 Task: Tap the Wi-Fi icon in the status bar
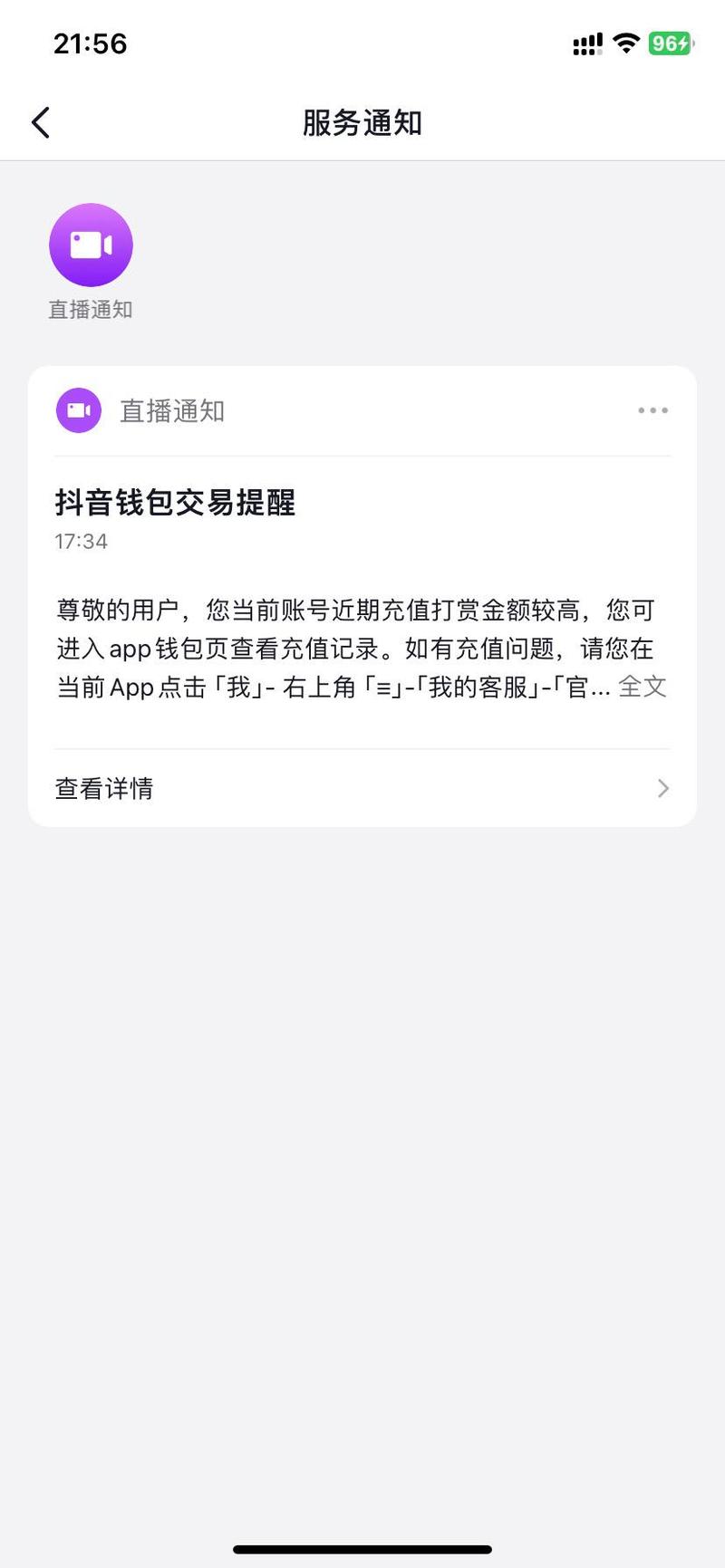pos(625,43)
